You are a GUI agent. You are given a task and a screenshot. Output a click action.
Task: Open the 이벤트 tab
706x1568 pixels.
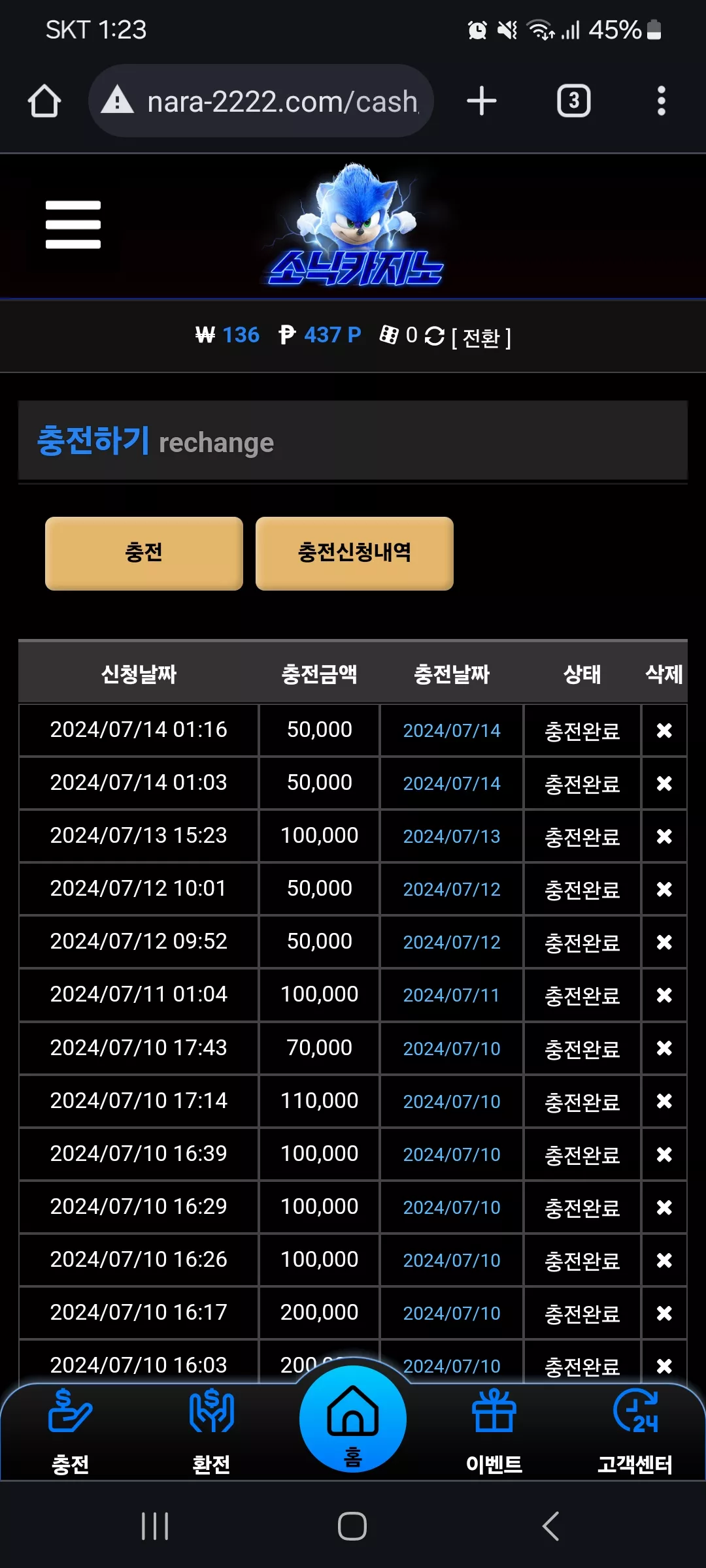pyautogui.click(x=494, y=1431)
